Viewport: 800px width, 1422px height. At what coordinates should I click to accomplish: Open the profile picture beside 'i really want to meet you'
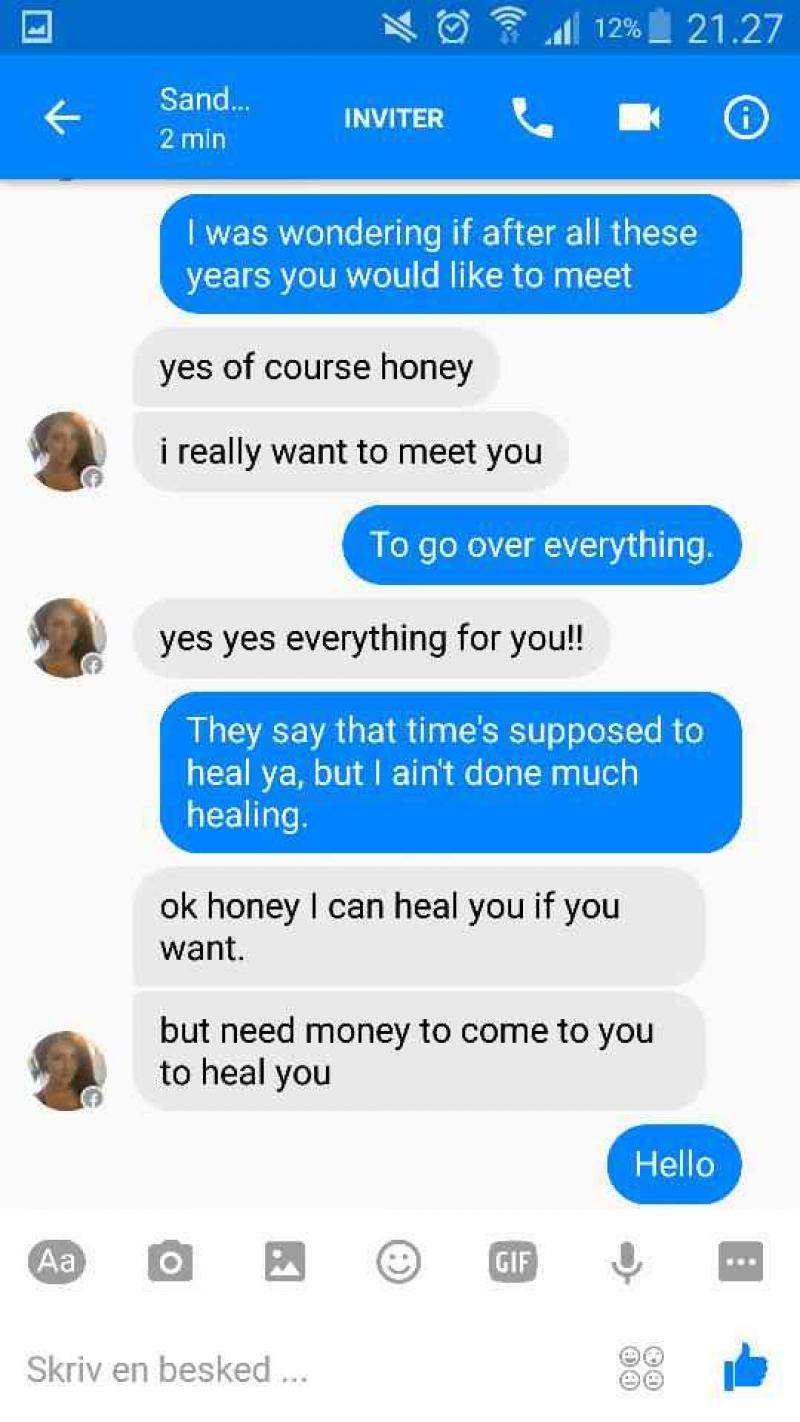coord(67,452)
